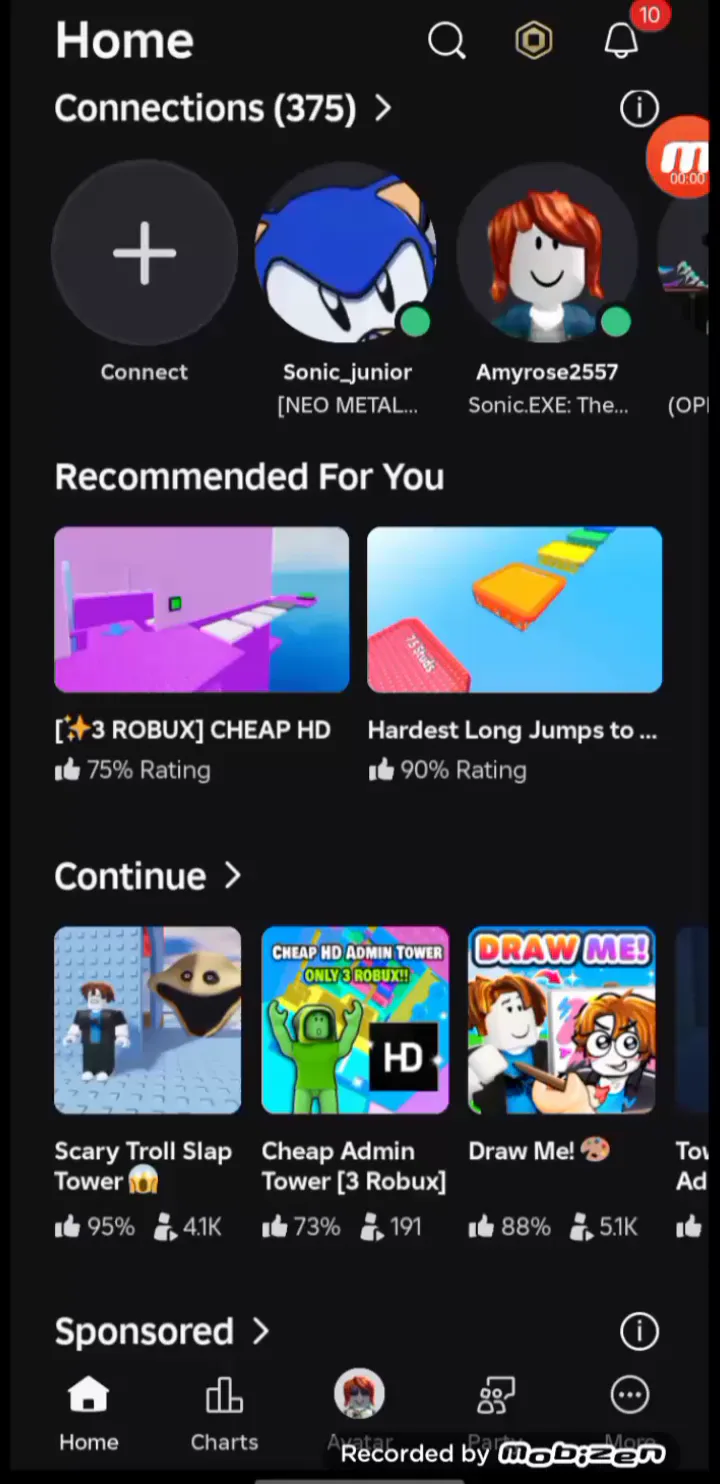720x1484 pixels.
Task: Open Hardest Long Jumps game
Action: (514, 610)
